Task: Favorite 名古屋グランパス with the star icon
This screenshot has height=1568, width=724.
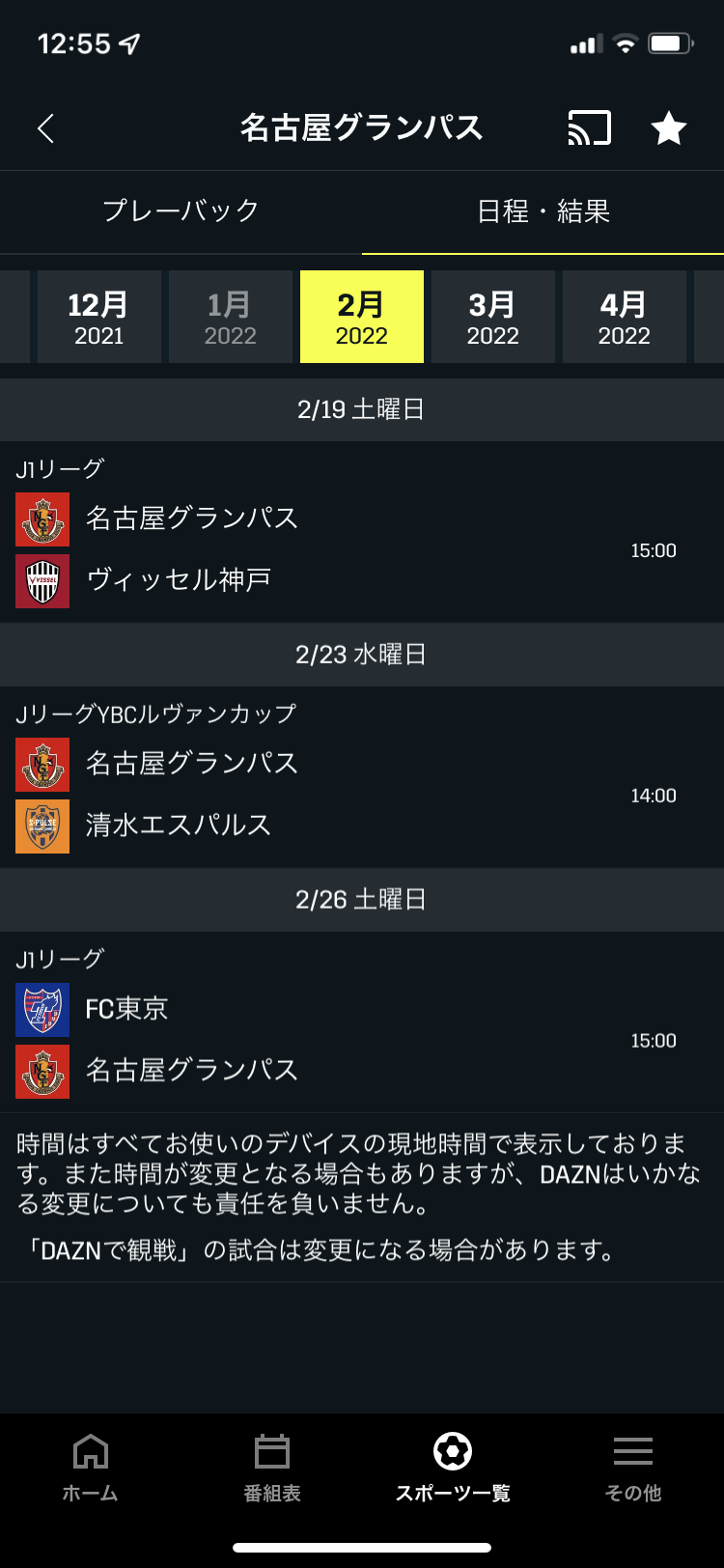Action: coord(668,127)
